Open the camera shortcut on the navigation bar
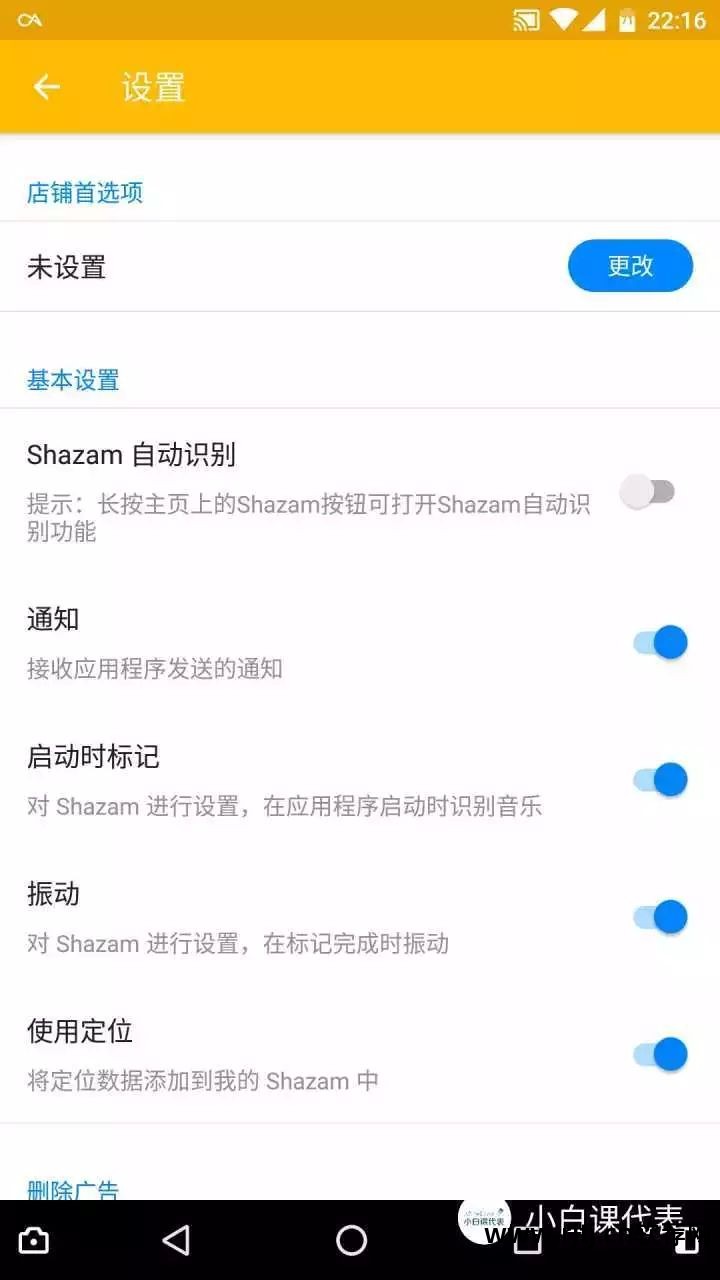 point(34,1239)
